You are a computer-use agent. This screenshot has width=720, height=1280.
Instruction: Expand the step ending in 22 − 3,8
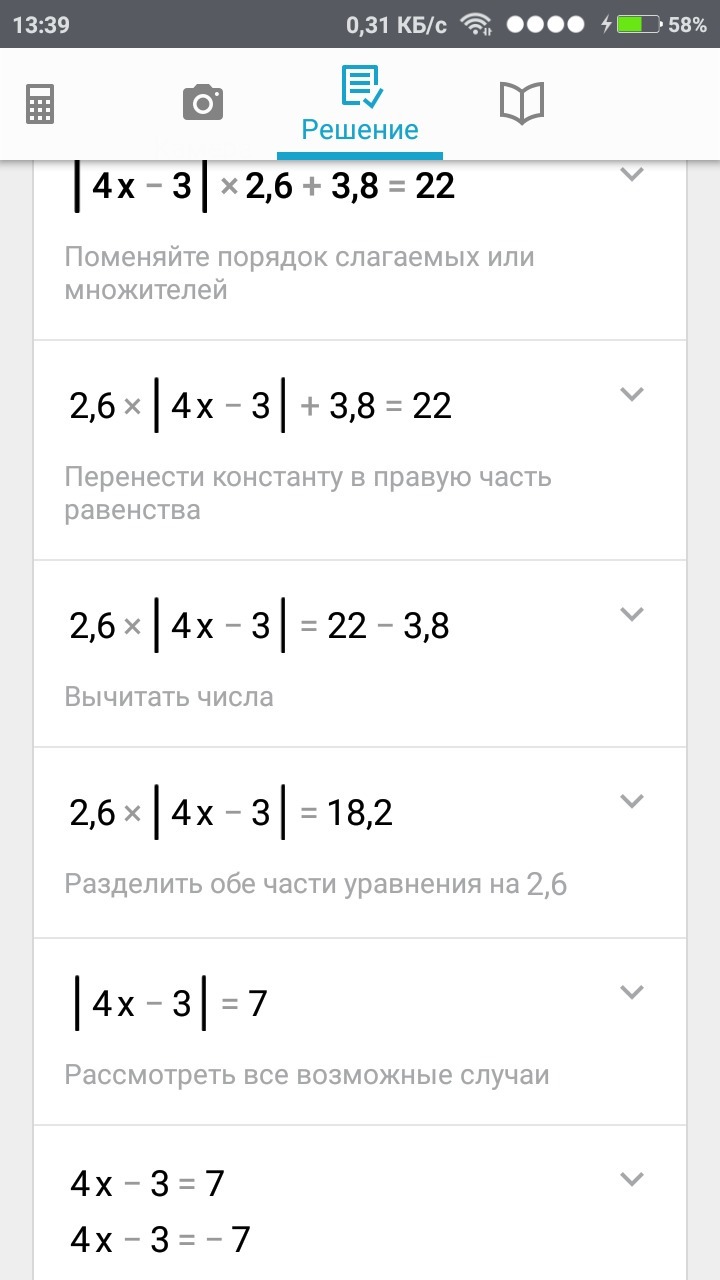point(631,614)
